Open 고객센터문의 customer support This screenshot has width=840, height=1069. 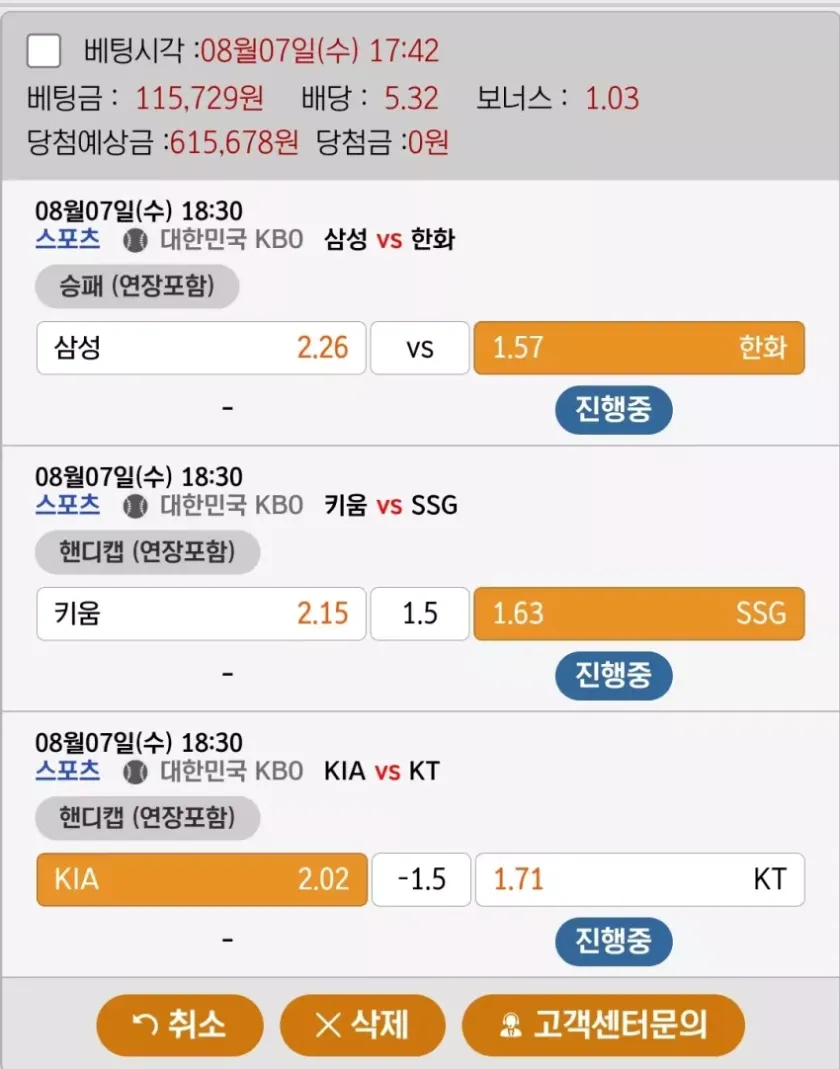point(604,1025)
